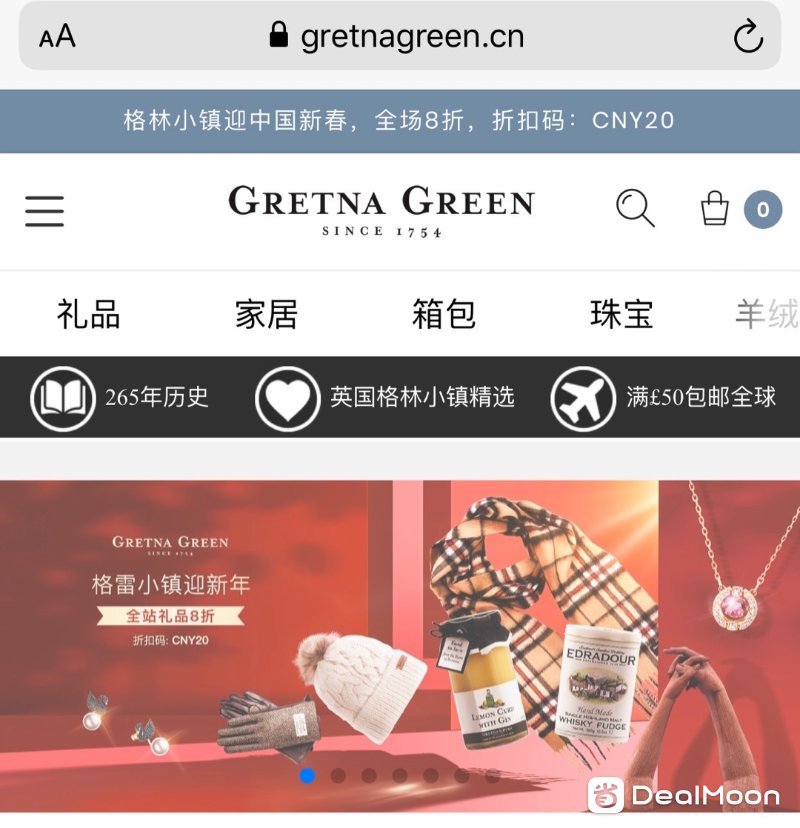The image size is (800, 828).
Task: Switch to the 羊绒 category
Action: coord(767,315)
